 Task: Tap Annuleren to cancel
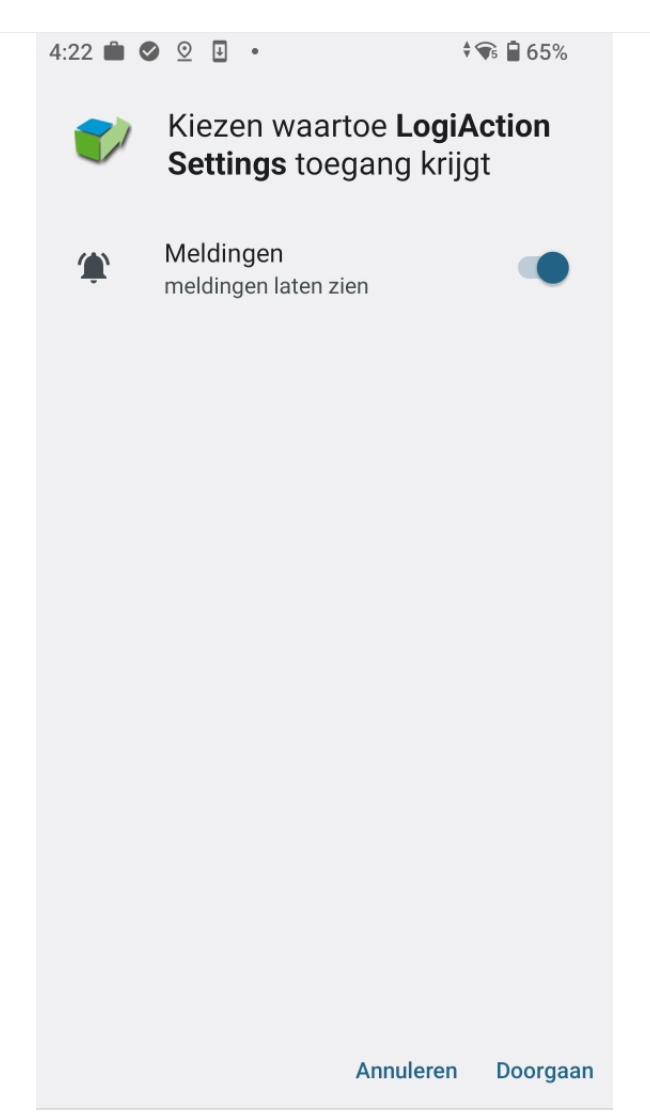(406, 1071)
